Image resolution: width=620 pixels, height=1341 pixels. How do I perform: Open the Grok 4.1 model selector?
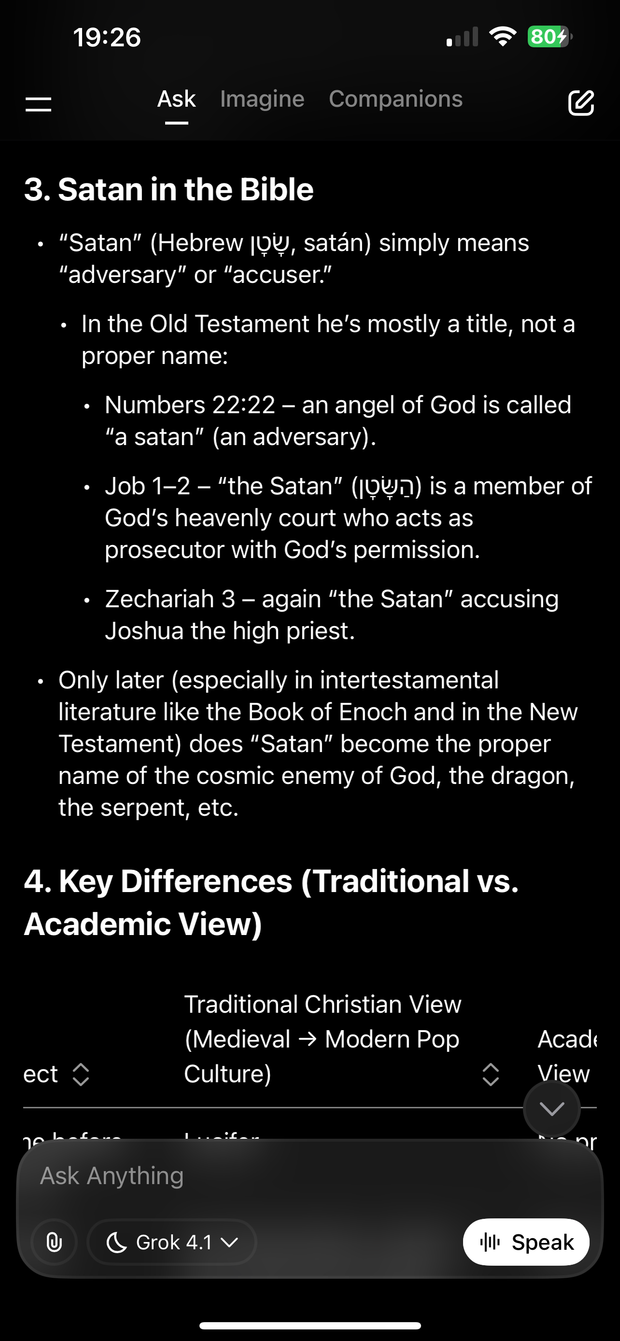click(x=172, y=1242)
